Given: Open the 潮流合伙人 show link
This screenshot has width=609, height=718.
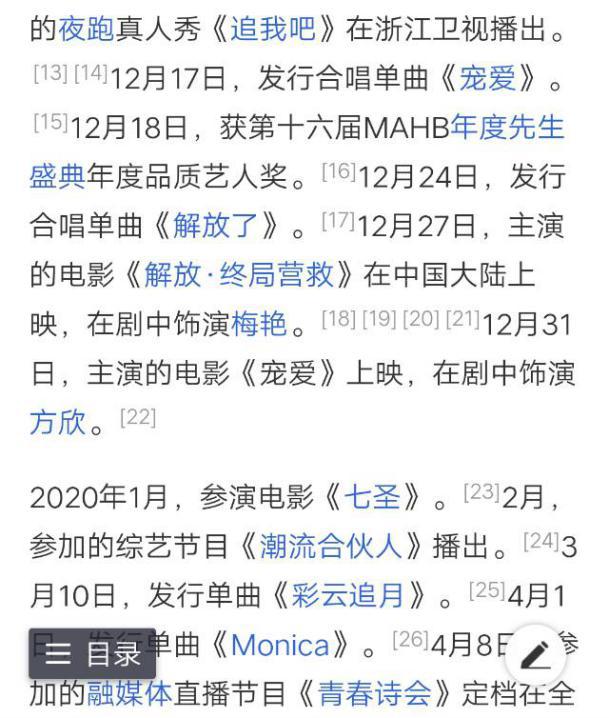Looking at the screenshot, I should [330, 545].
